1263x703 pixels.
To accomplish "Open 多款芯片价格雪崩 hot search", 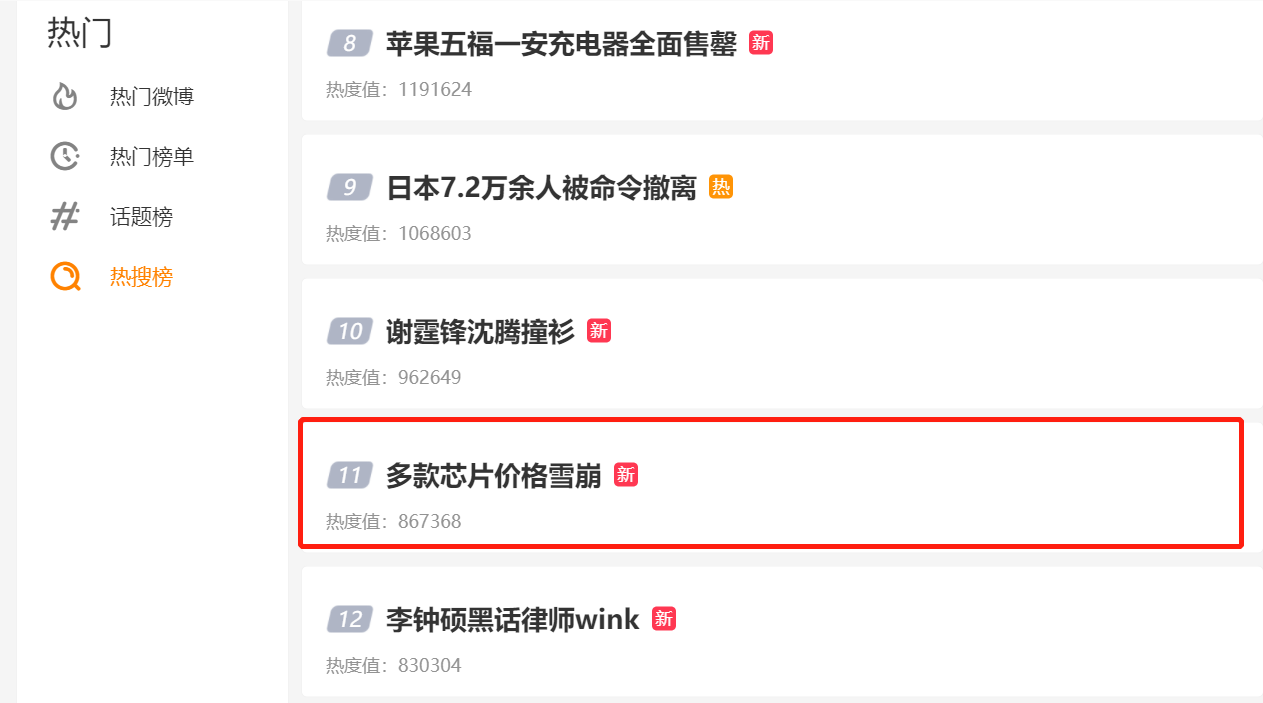I will [493, 476].
